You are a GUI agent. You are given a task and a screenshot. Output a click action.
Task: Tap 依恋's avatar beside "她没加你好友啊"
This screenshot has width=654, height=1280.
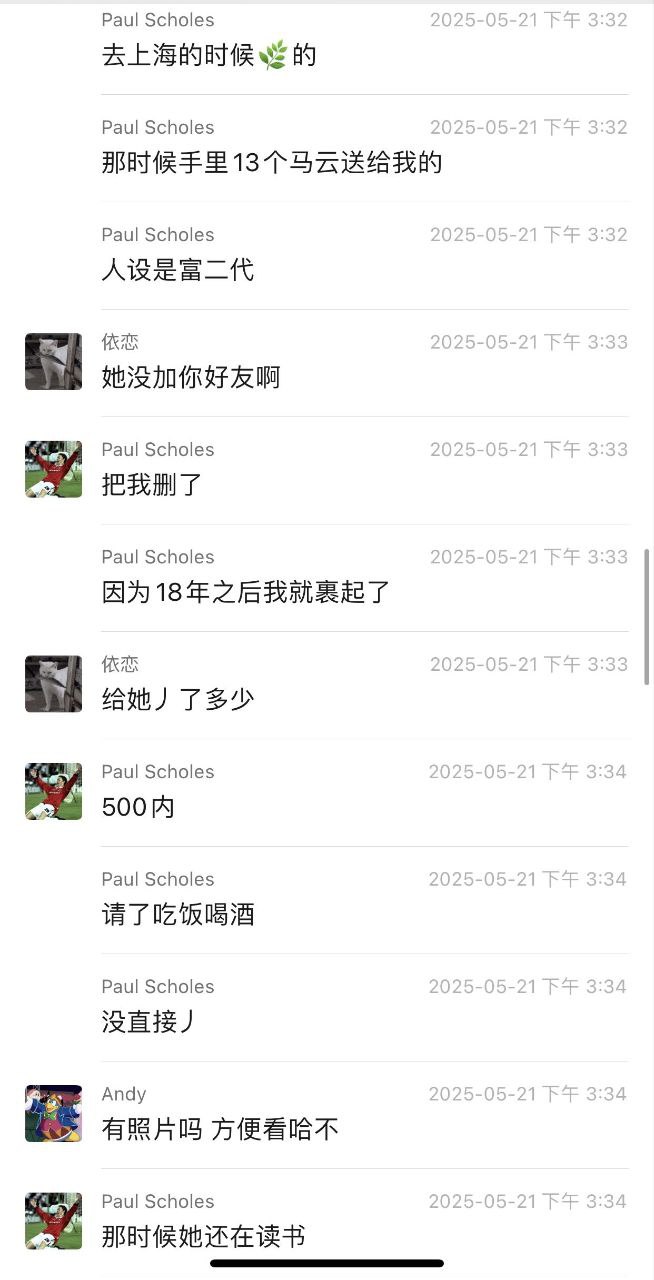coord(53,362)
